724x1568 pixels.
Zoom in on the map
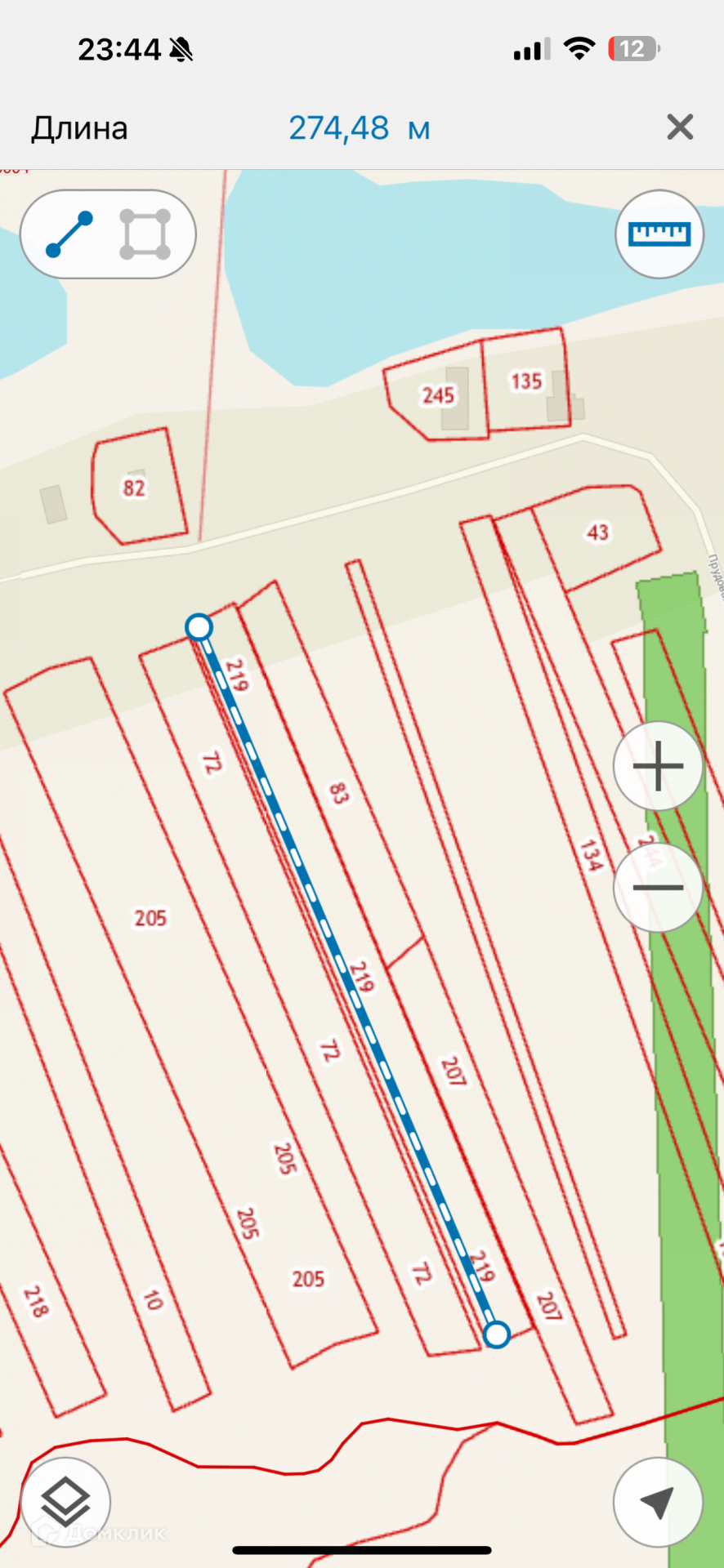pyautogui.click(x=658, y=766)
